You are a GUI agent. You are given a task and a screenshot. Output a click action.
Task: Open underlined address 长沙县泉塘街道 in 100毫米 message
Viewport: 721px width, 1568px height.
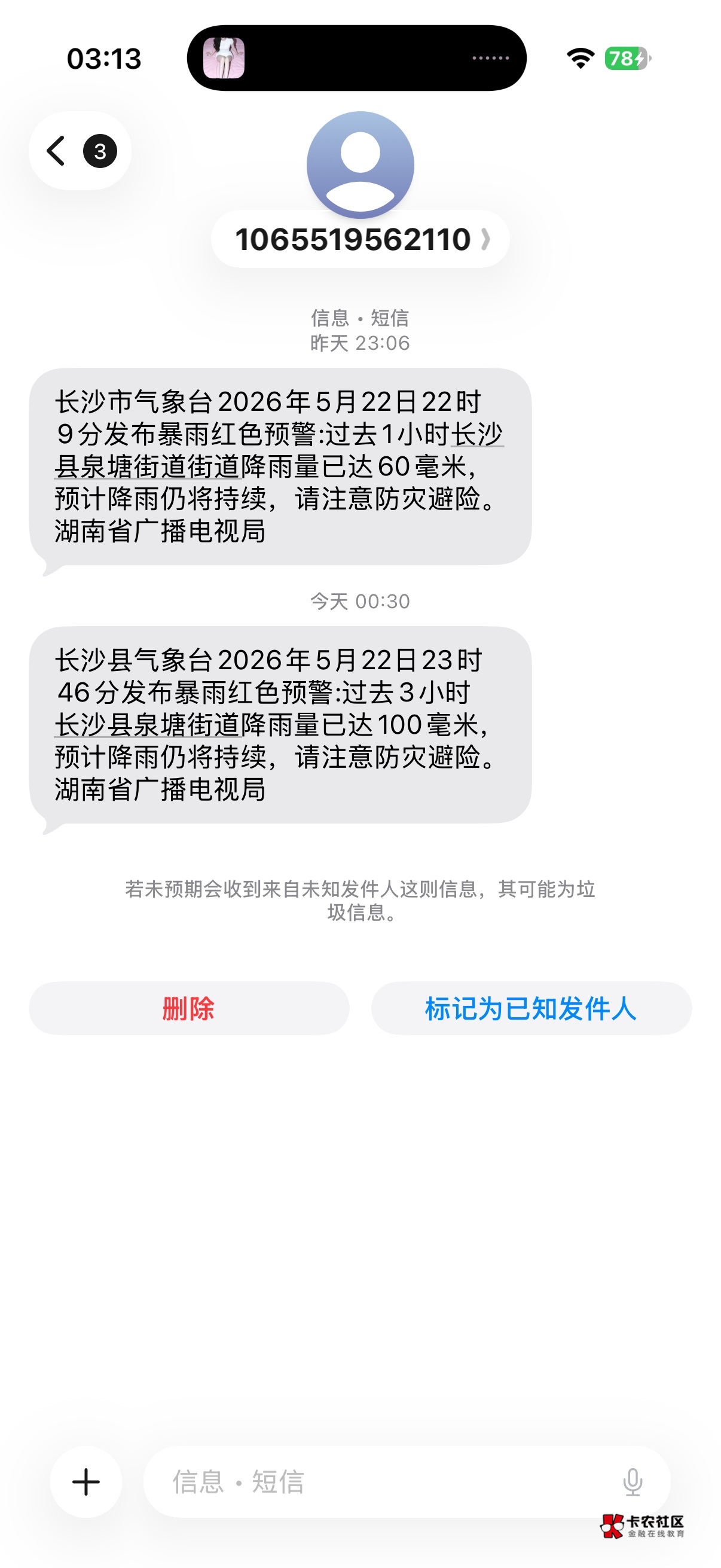[x=148, y=725]
